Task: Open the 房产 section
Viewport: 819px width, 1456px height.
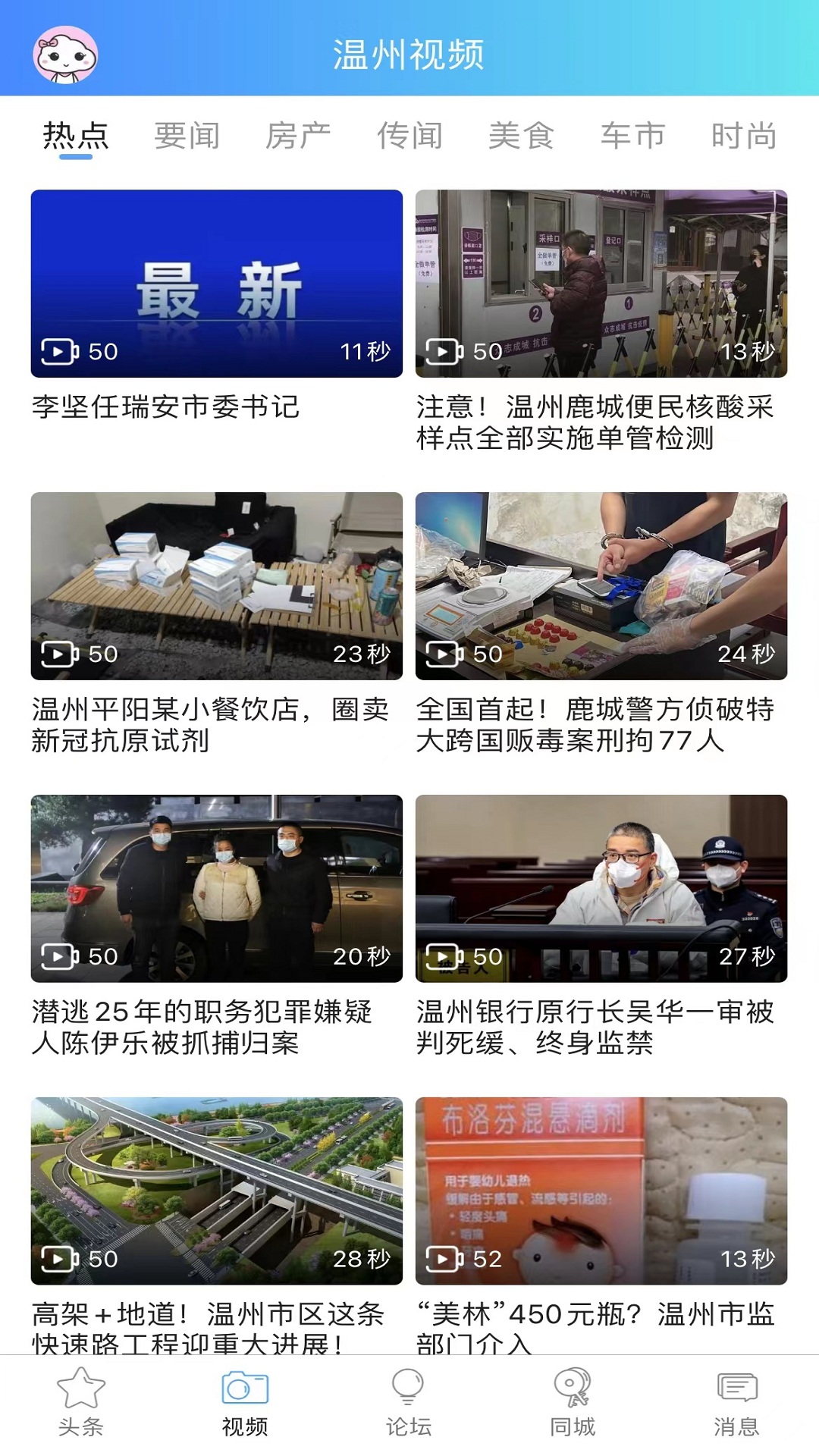Action: [299, 135]
